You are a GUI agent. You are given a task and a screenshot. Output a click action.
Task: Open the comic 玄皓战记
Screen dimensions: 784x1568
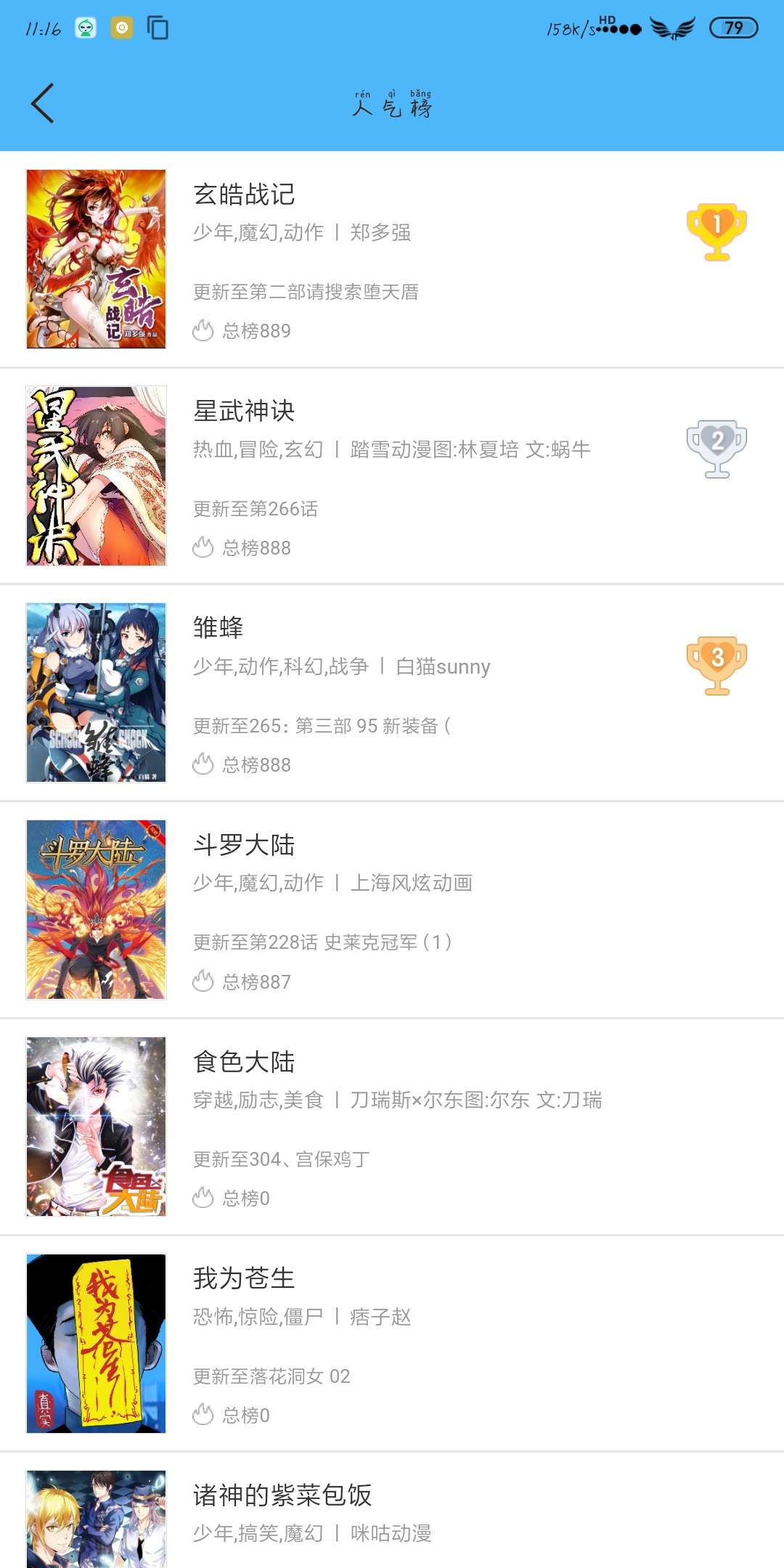point(392,259)
